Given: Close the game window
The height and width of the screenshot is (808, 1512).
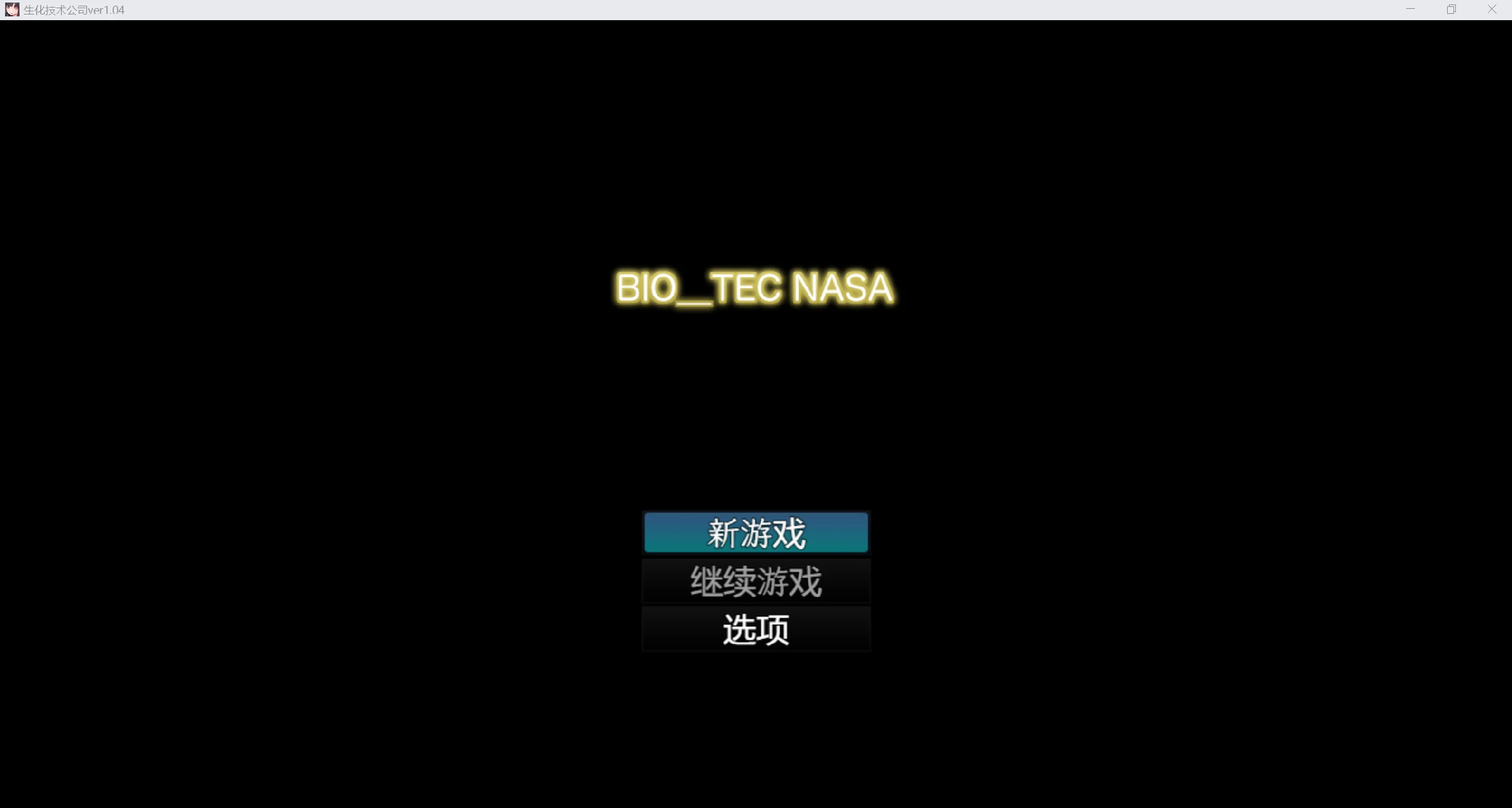Looking at the screenshot, I should tap(1492, 9).
